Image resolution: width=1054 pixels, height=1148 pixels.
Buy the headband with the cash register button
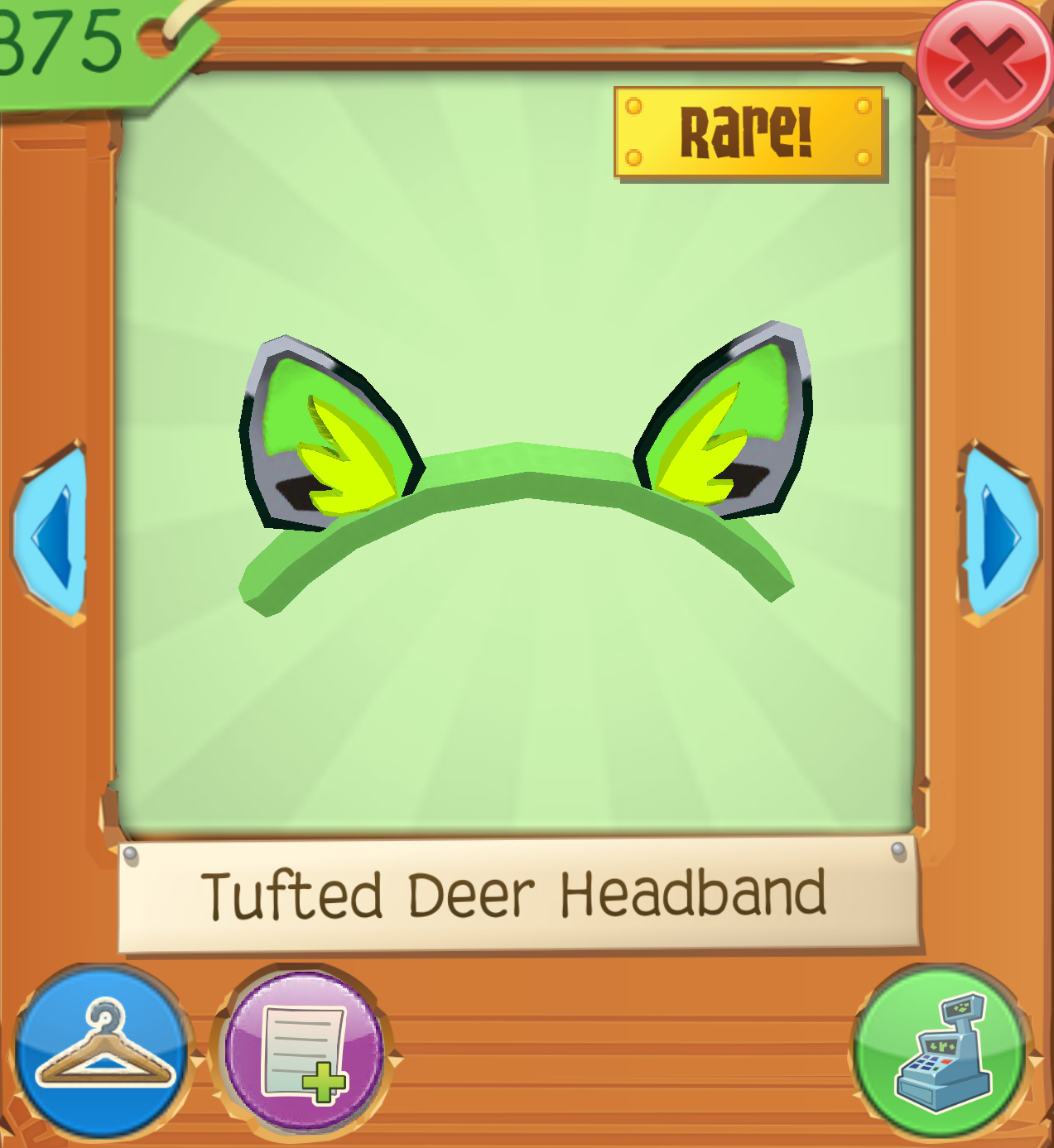(941, 1052)
